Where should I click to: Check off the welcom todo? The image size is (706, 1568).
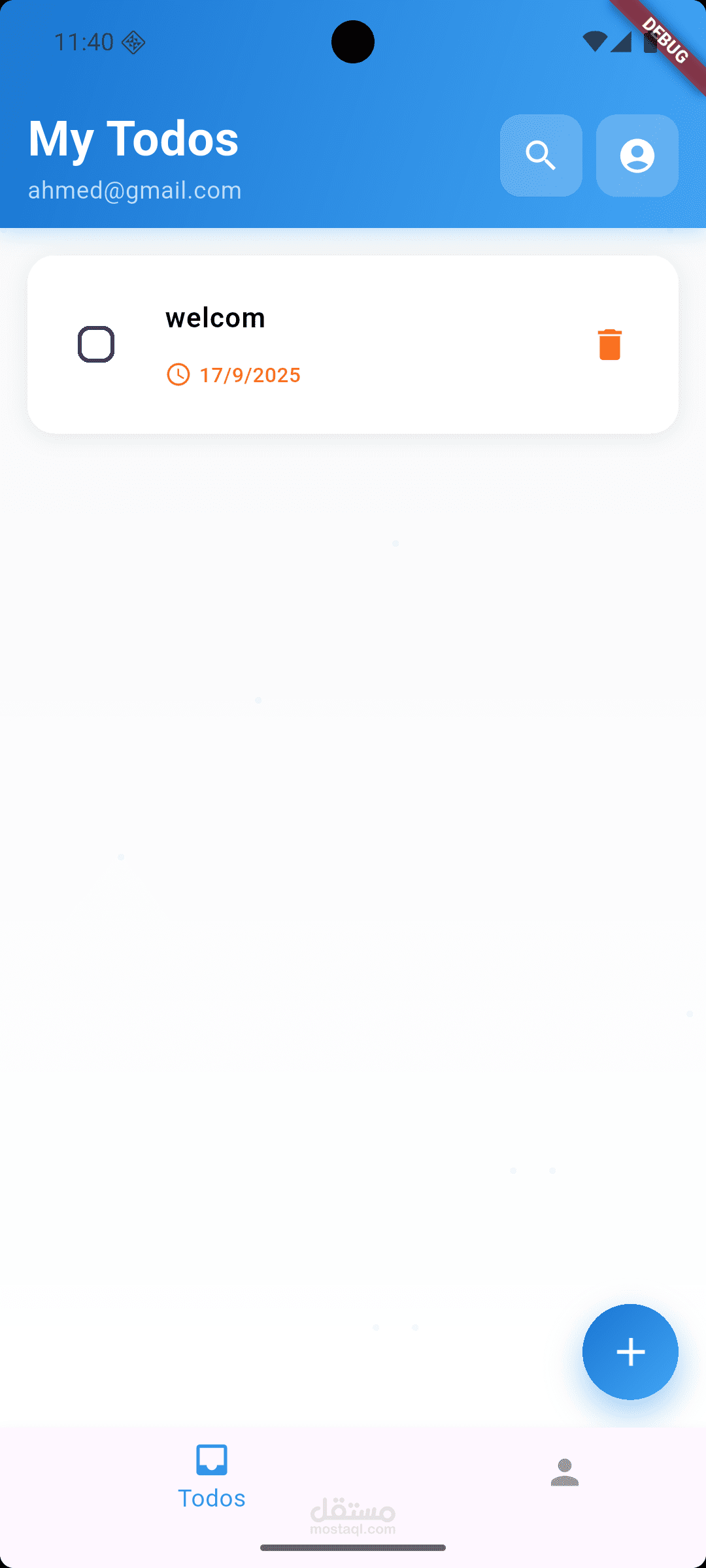96,344
